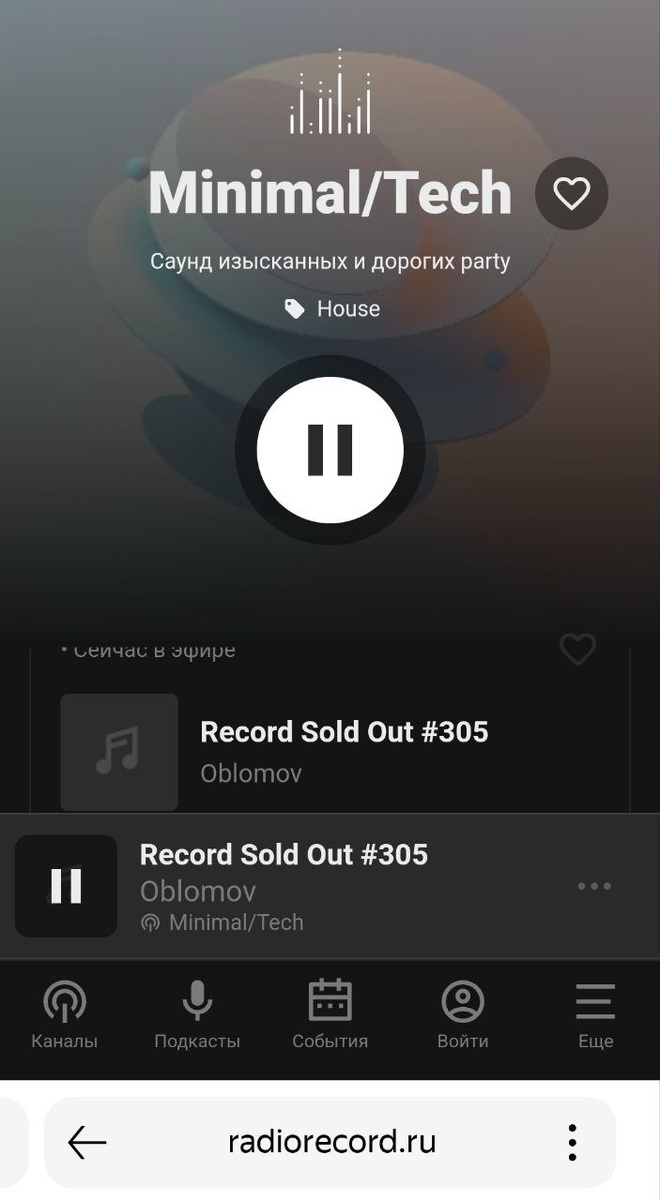The height and width of the screenshot is (1200, 660).
Task: Pause the Minimal/Tech station with the large button
Action: coord(330,450)
